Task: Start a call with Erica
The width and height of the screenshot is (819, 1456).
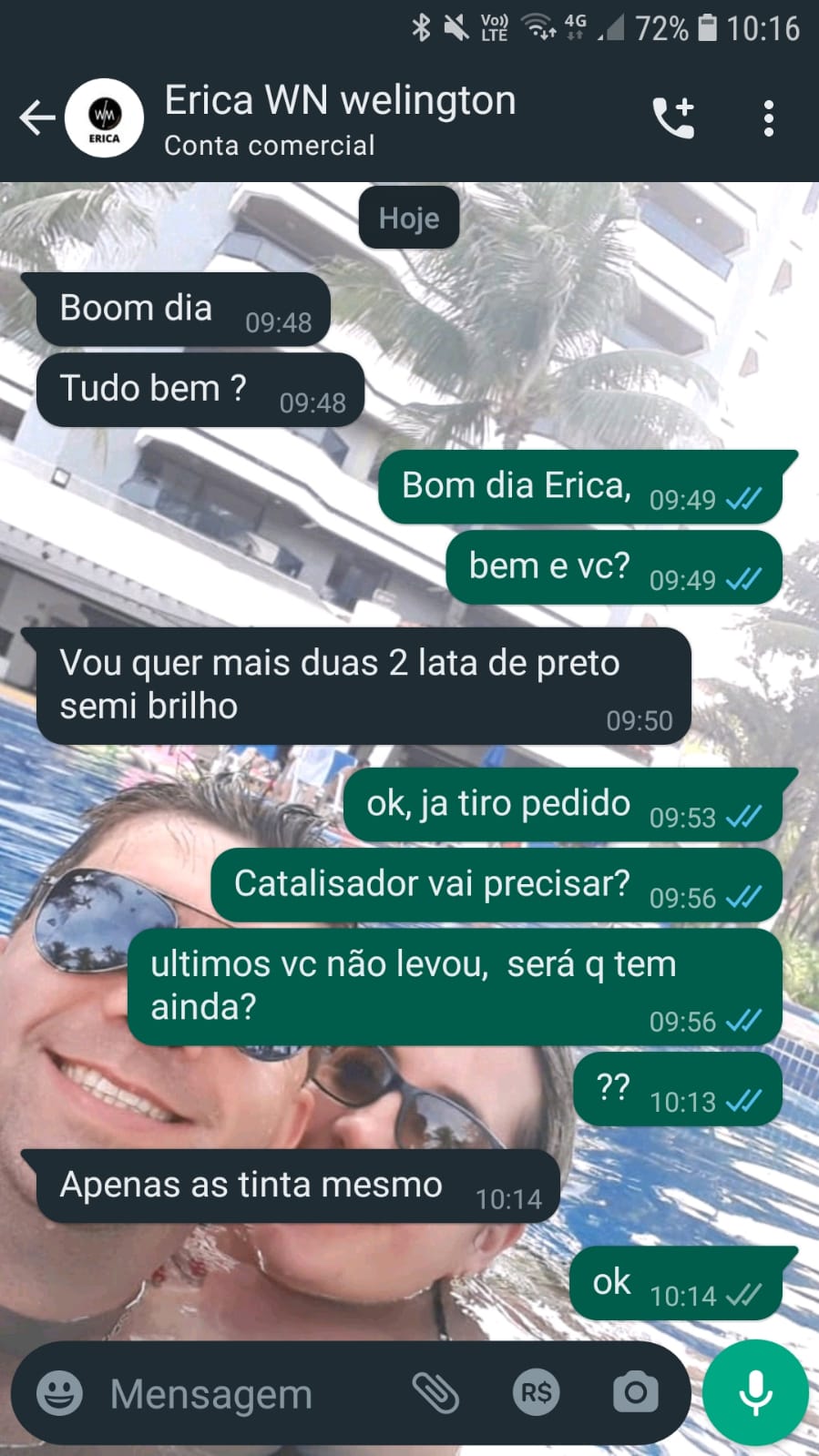Action: coord(673,118)
